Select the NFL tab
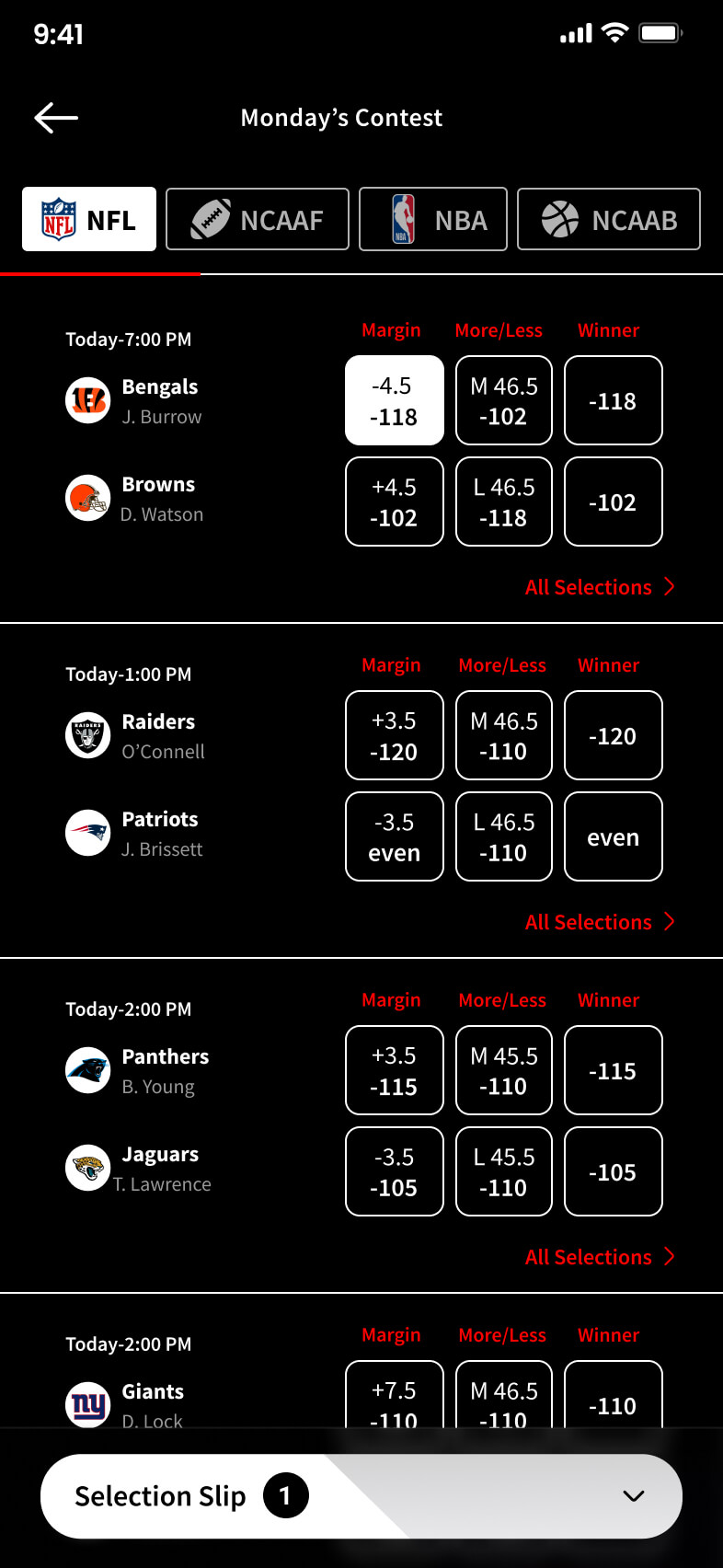Screen dimensions: 723x1568 pyautogui.click(x=89, y=219)
